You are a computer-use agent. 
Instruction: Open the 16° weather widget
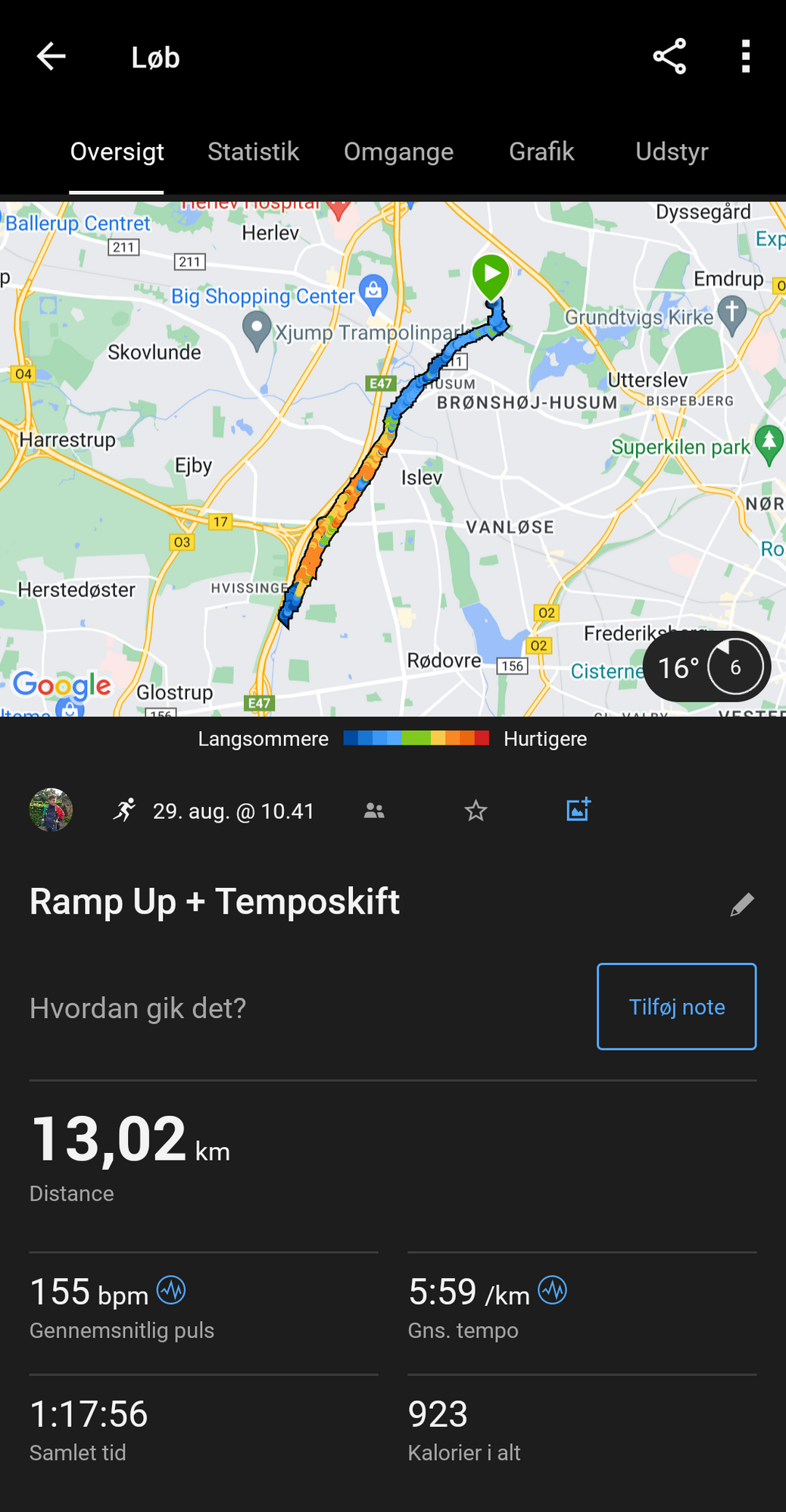click(x=706, y=667)
